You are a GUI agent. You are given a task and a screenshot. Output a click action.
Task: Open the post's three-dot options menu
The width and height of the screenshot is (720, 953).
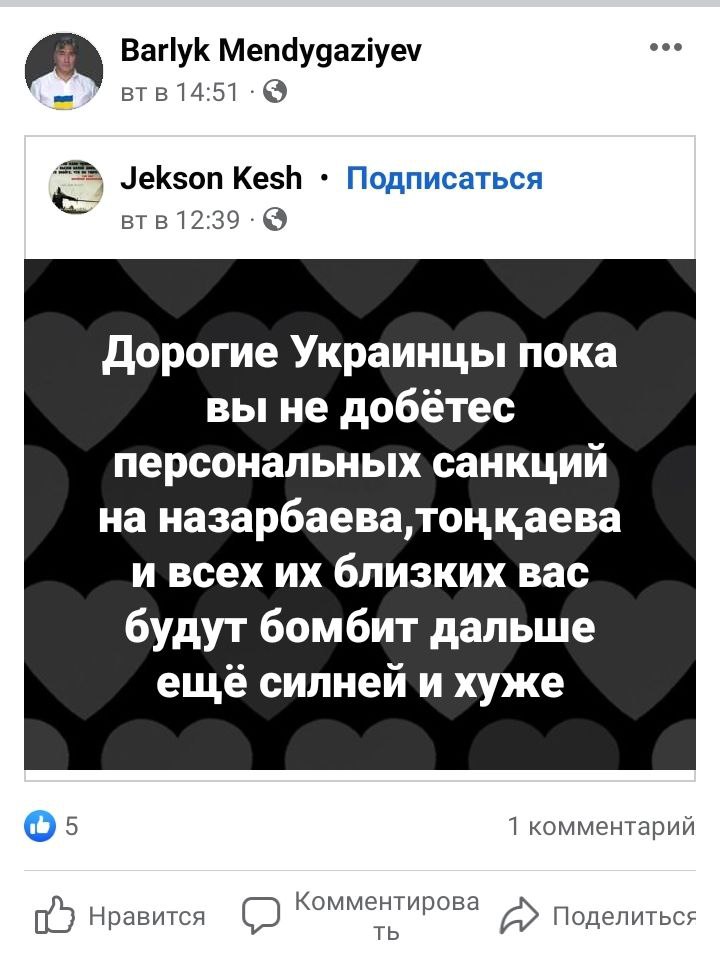coord(665,48)
